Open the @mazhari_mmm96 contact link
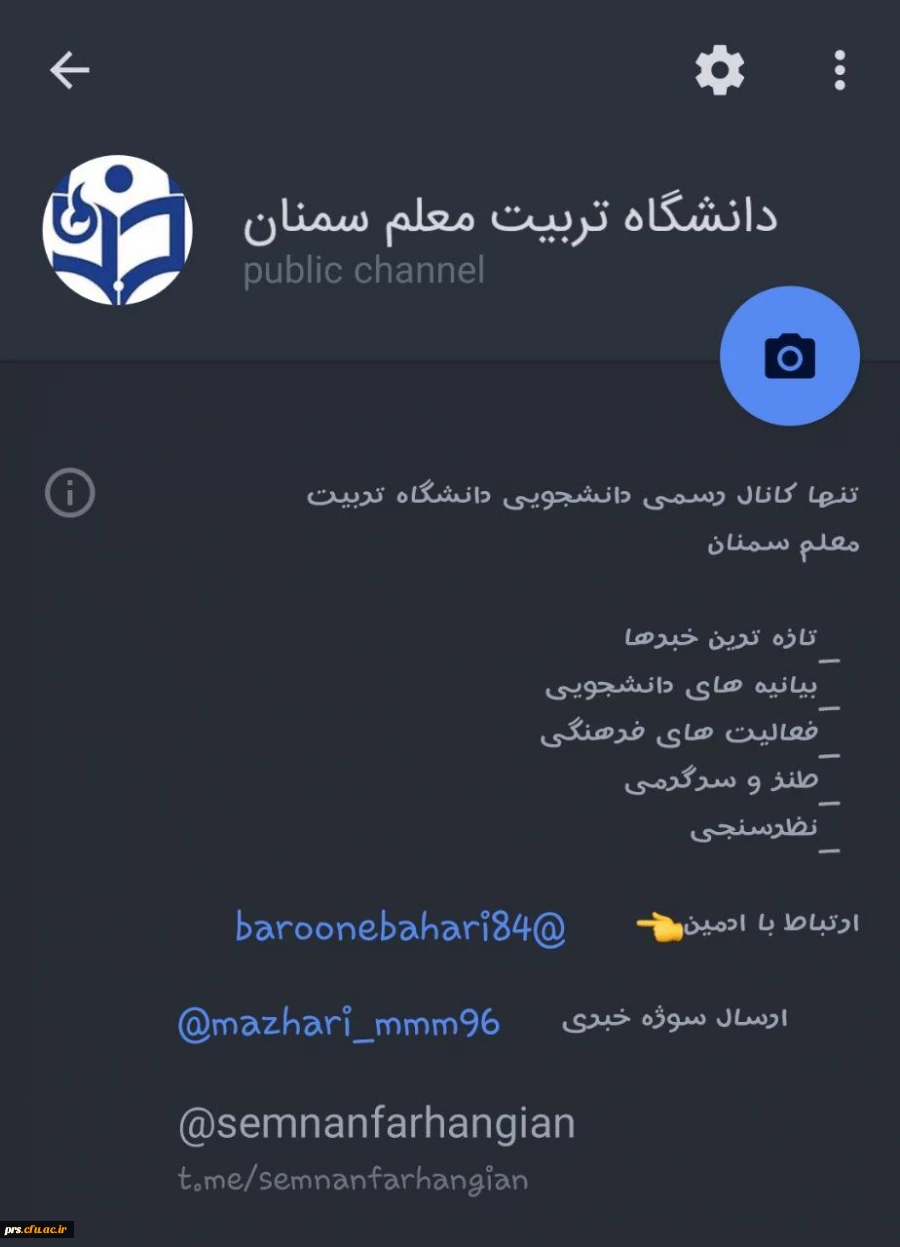 click(x=340, y=1022)
